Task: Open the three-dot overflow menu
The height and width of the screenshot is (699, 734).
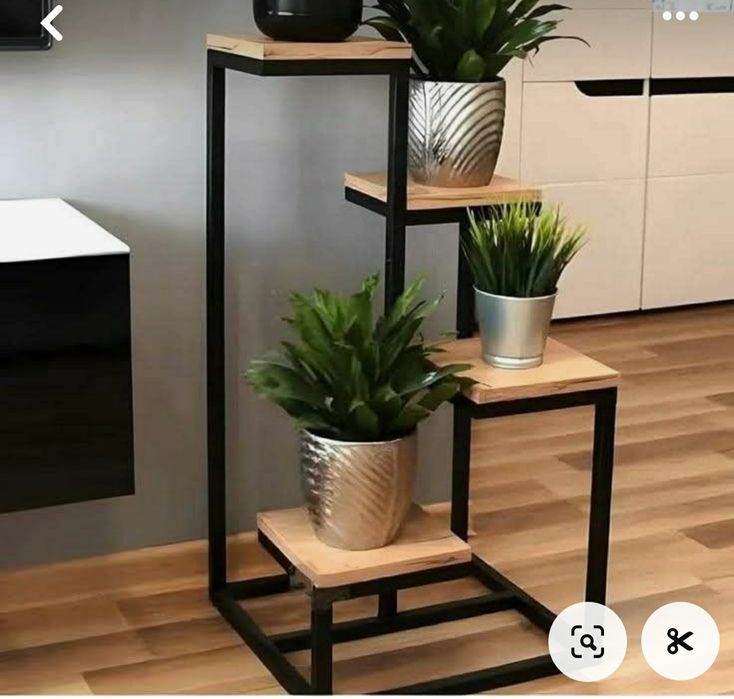Action: [x=680, y=16]
